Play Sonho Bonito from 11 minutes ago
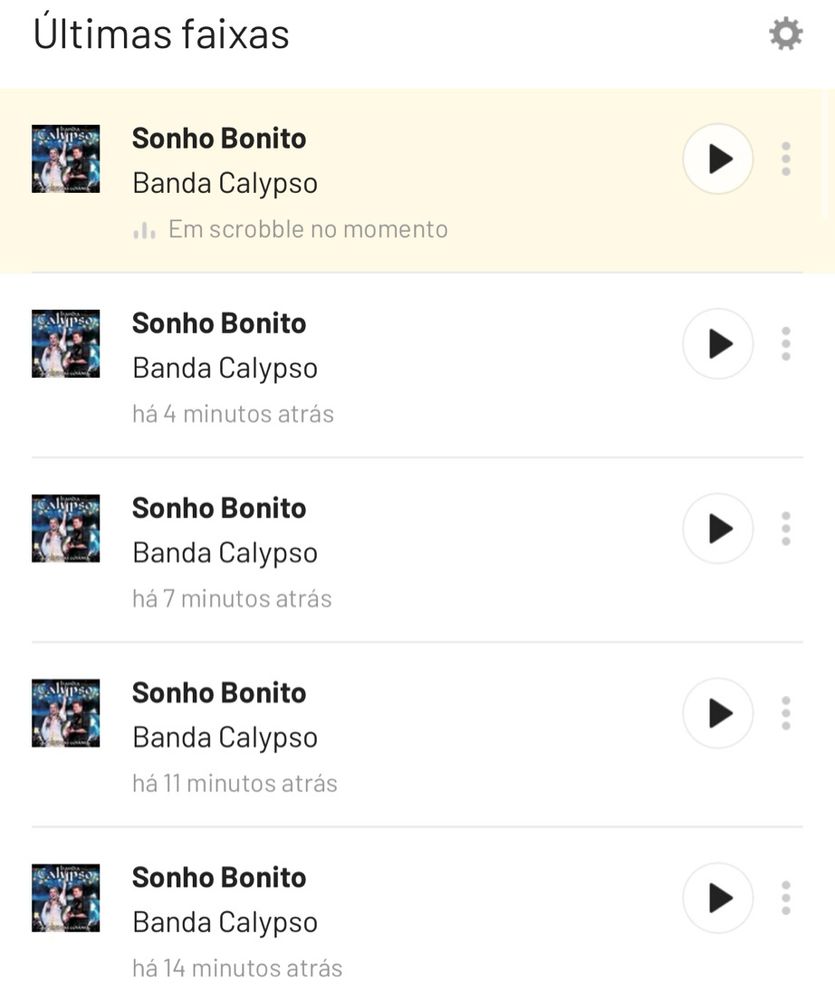 [718, 713]
